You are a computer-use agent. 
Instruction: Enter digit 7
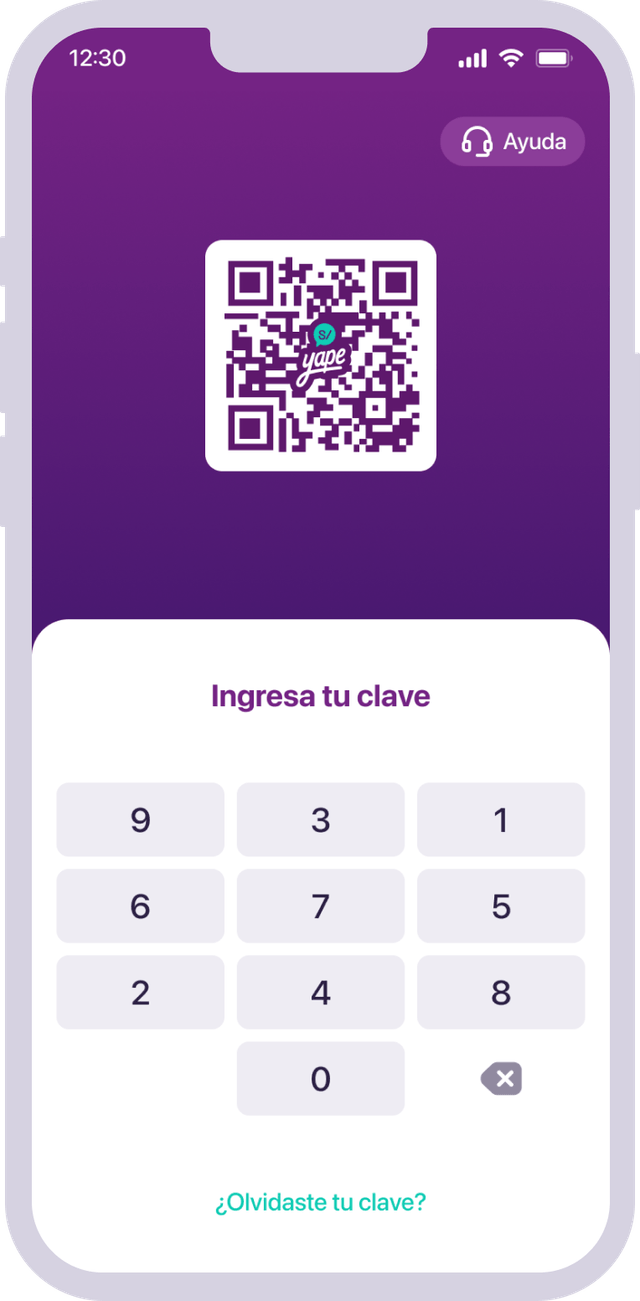(320, 906)
